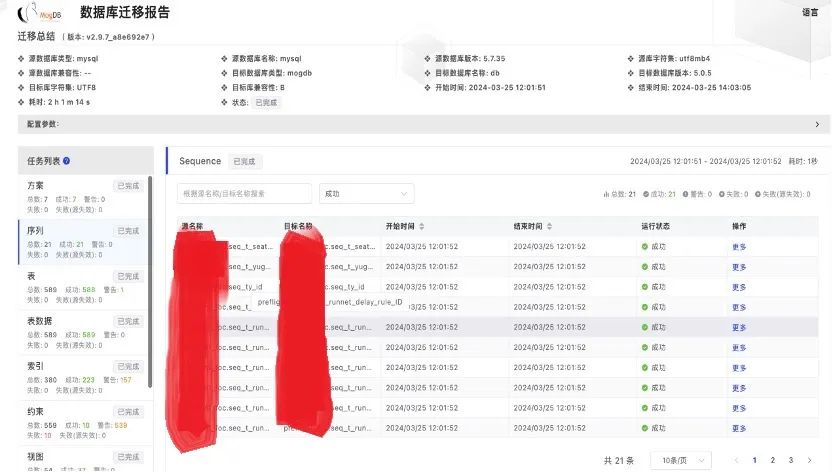Tap 更多 for the seq_t_seat row
This screenshot has height=472, width=832.
point(739,247)
